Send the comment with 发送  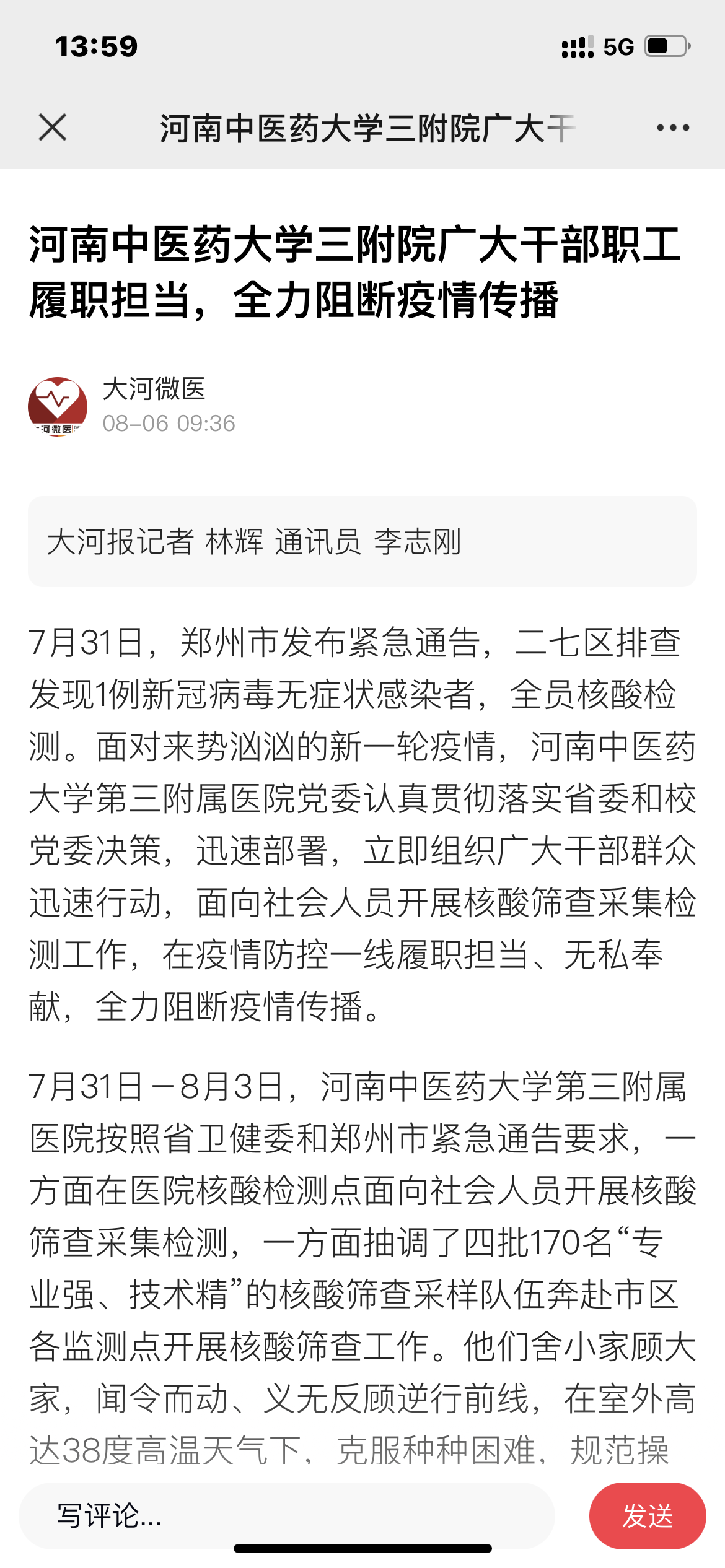[x=647, y=1515]
